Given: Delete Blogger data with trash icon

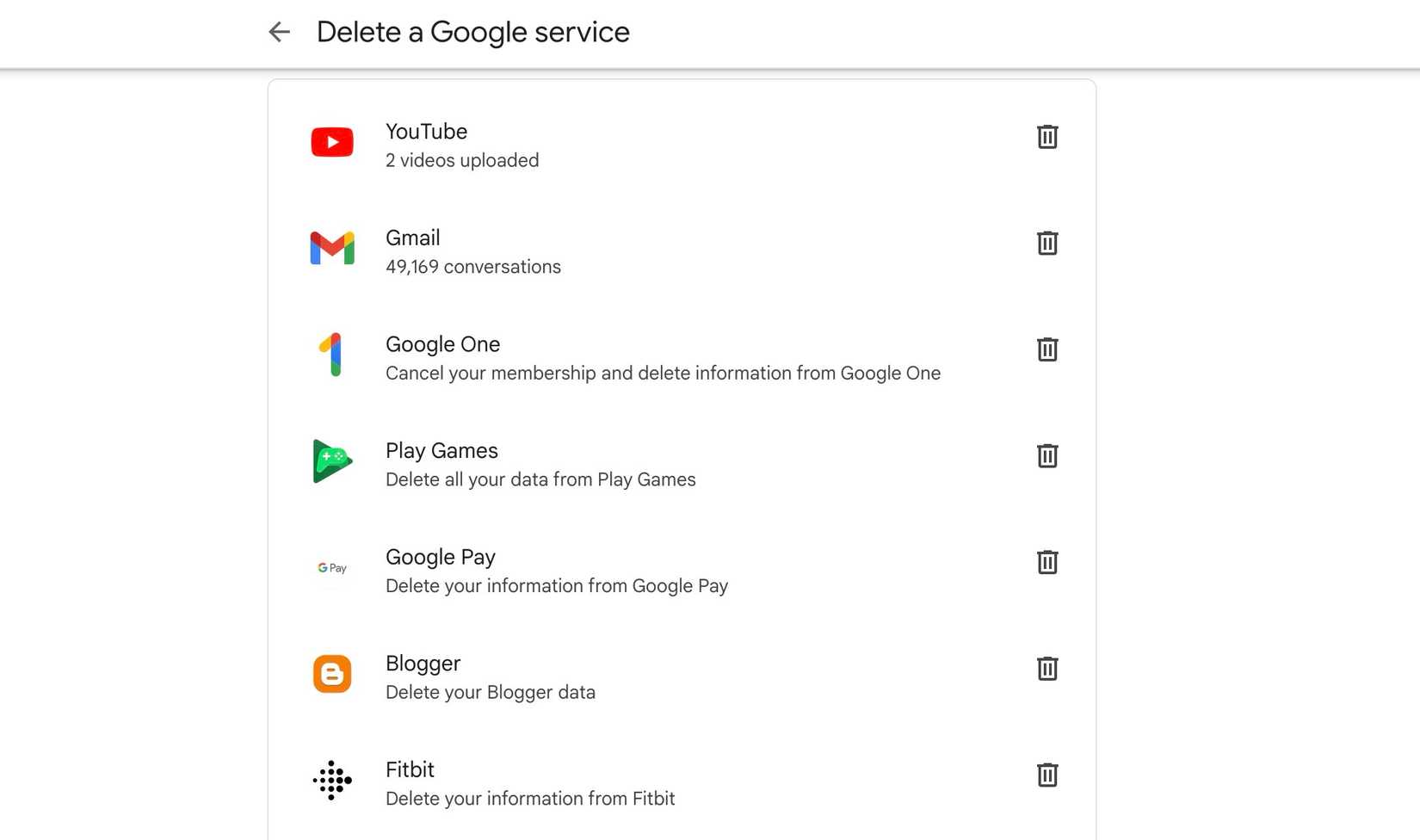Looking at the screenshot, I should point(1046,669).
